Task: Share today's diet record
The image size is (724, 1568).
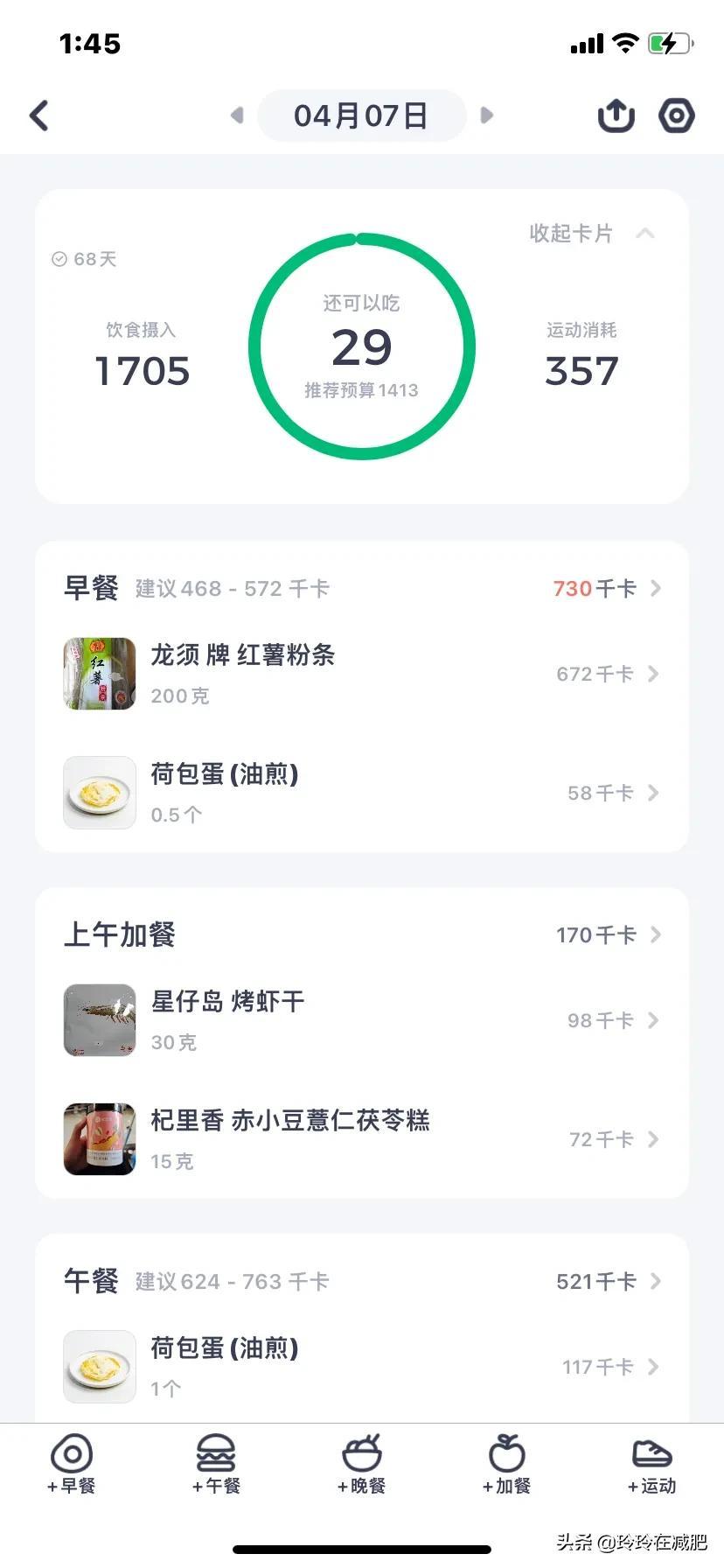Action: click(616, 115)
